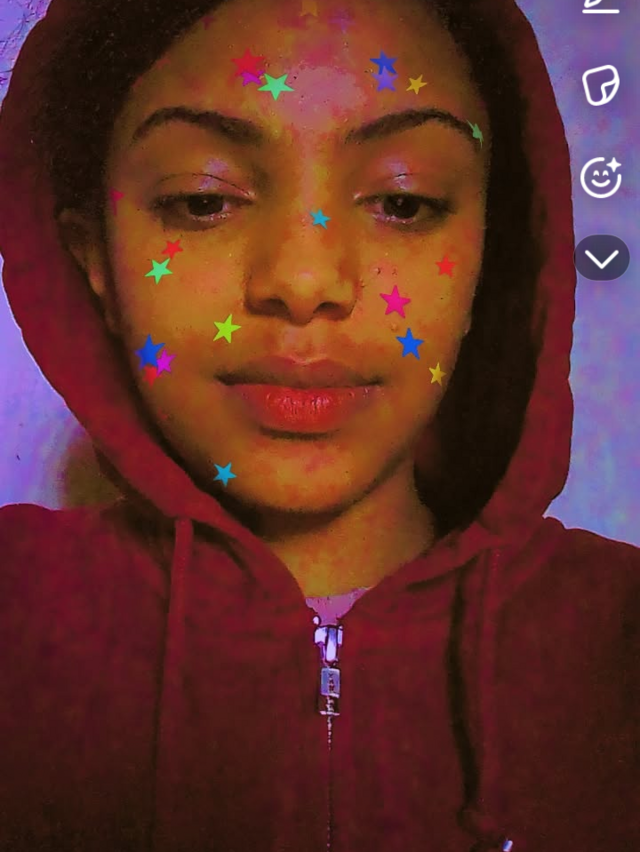
Task: Open the face effects icon
Action: pyautogui.click(x=601, y=177)
